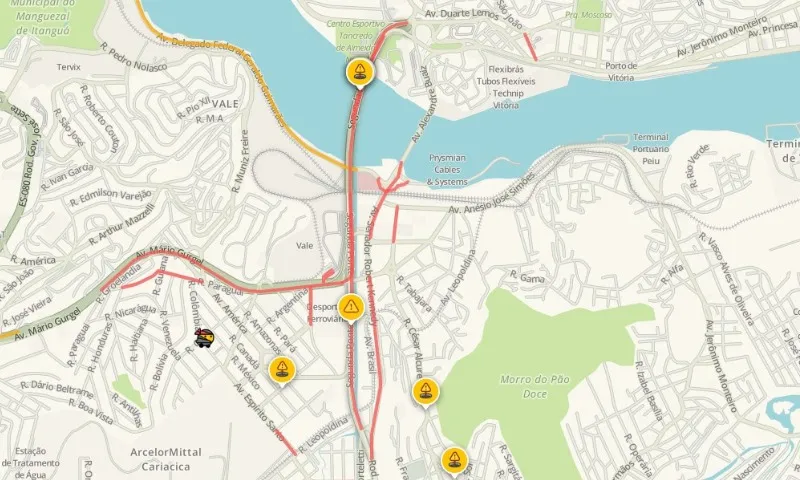This screenshot has width=800, height=480.
Task: Tap the police report marker near R. Colômbia
Action: (x=204, y=338)
